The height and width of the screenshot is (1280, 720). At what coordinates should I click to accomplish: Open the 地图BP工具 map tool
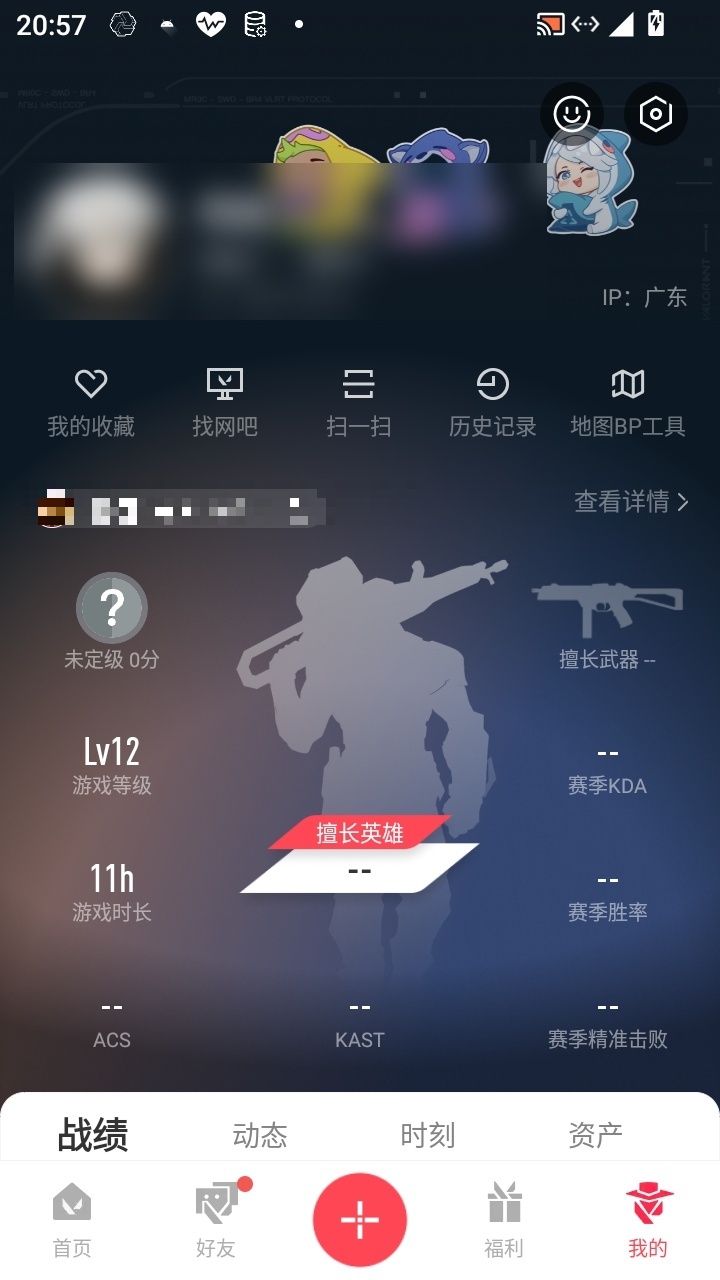click(628, 403)
